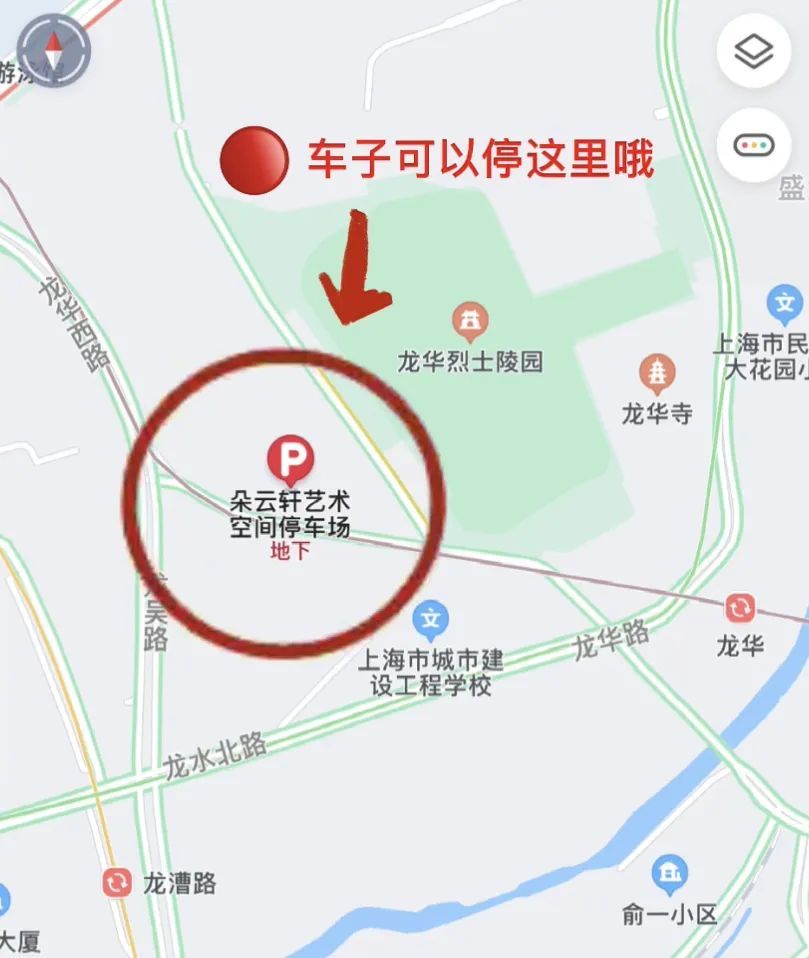Open the 俞一小区 residential marker
The width and height of the screenshot is (809, 958).
[x=670, y=875]
